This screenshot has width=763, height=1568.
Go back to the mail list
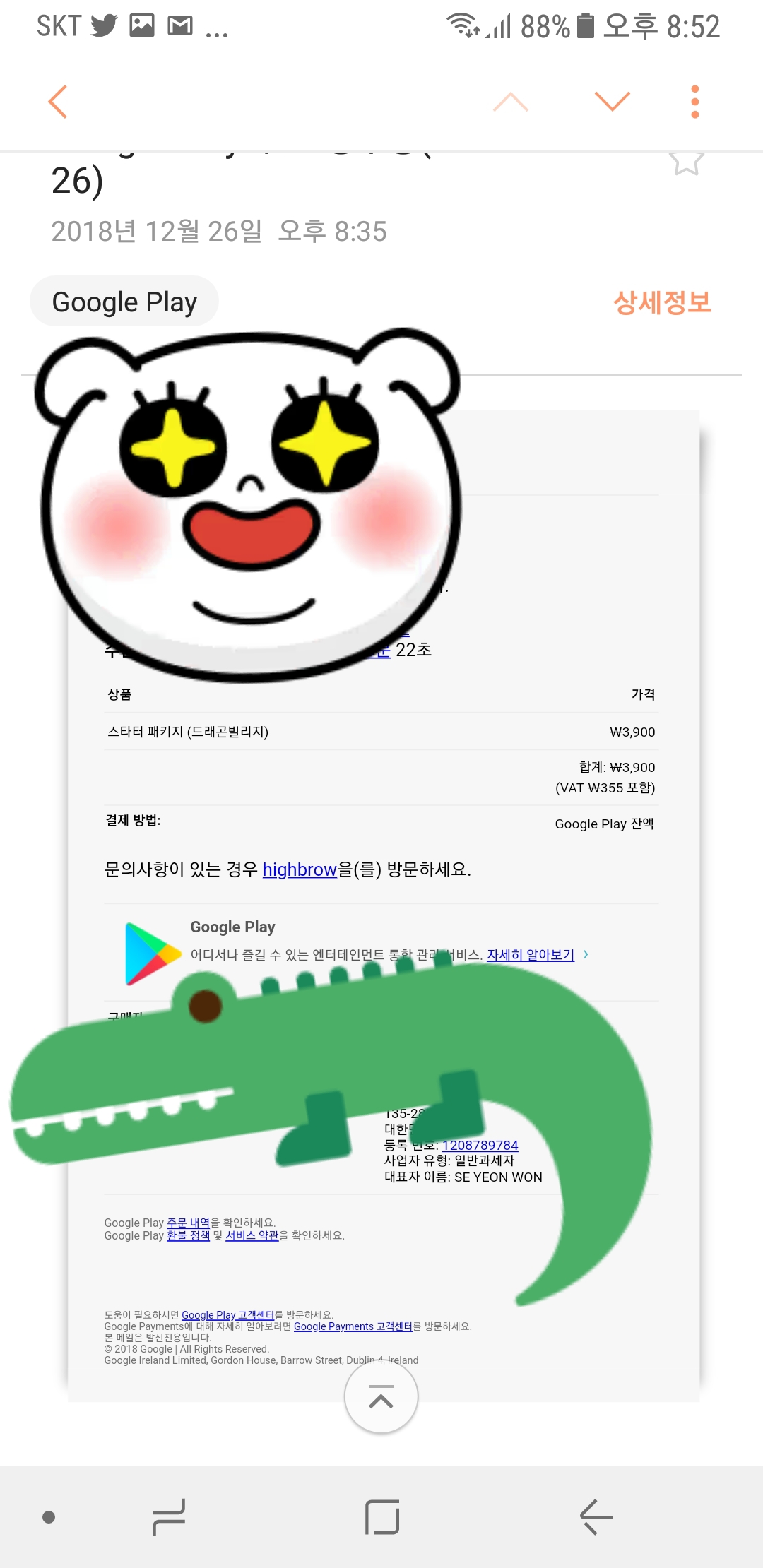point(58,102)
